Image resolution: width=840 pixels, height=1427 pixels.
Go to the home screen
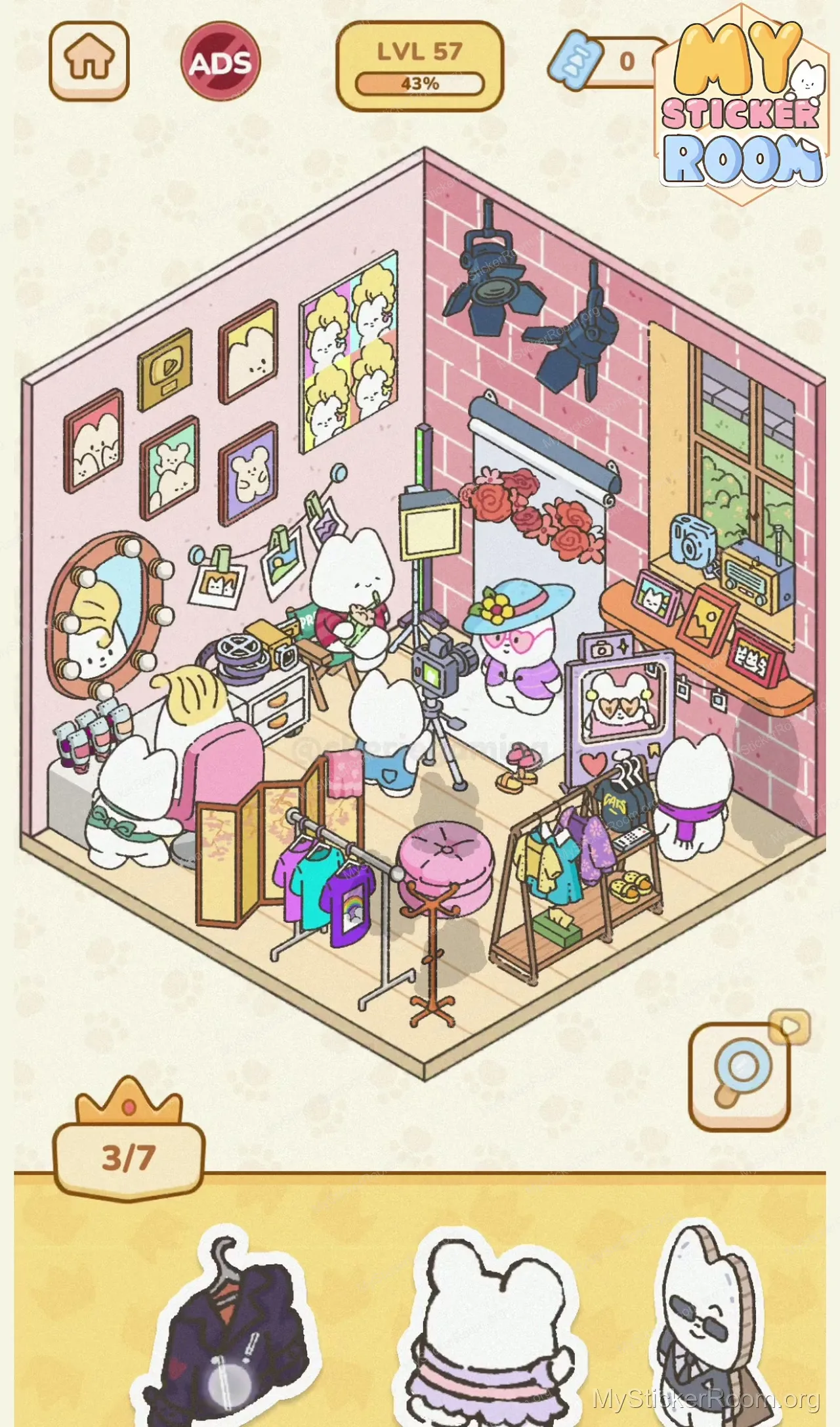89,60
